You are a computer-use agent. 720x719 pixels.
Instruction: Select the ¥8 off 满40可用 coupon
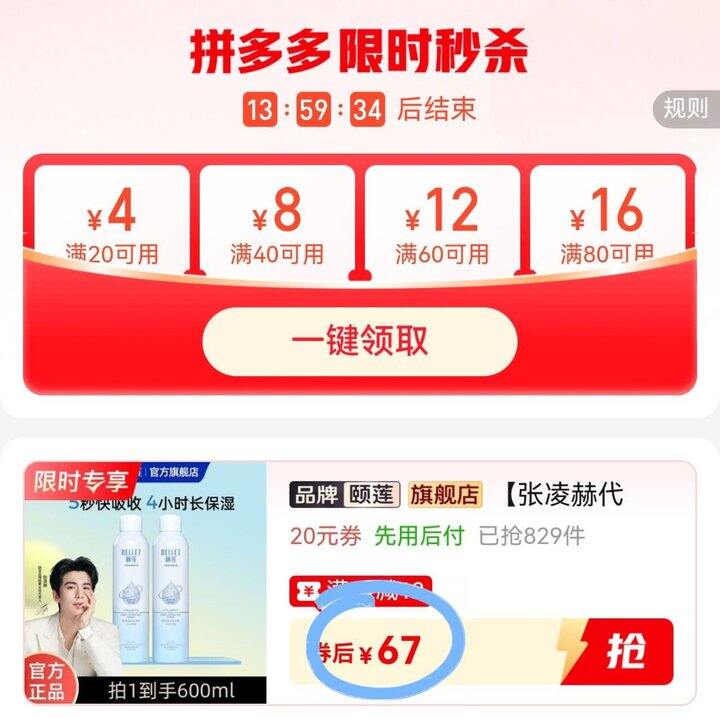click(x=277, y=219)
